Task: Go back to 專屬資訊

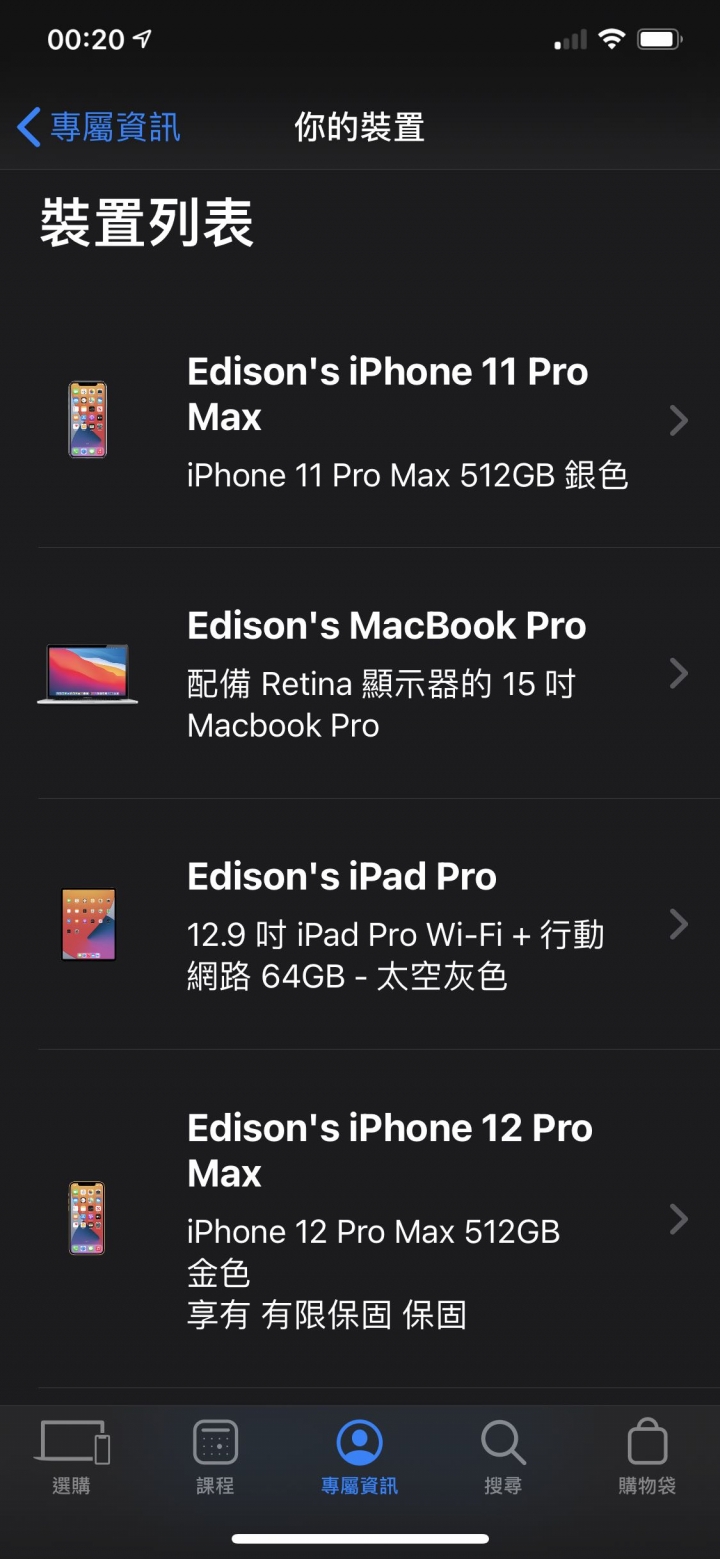Action: coord(99,128)
